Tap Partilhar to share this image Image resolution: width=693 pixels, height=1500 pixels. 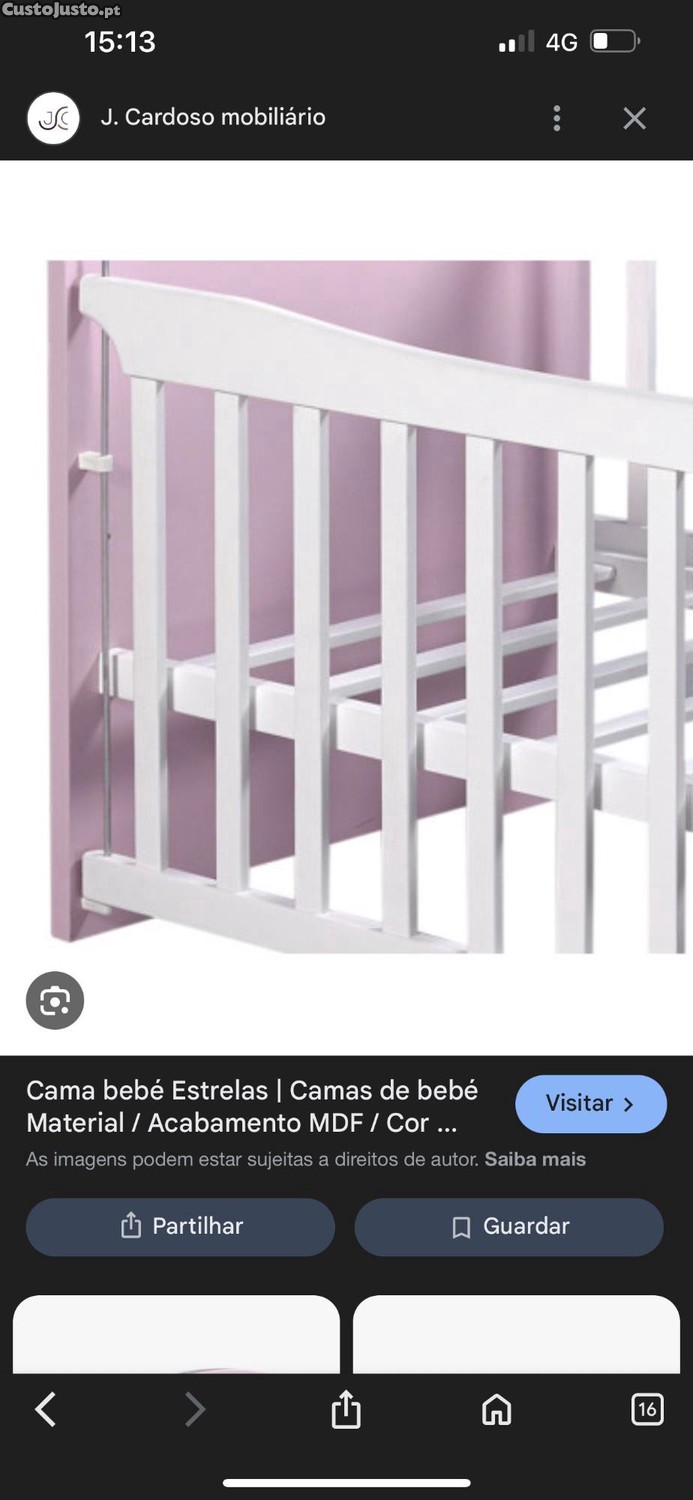point(180,1226)
